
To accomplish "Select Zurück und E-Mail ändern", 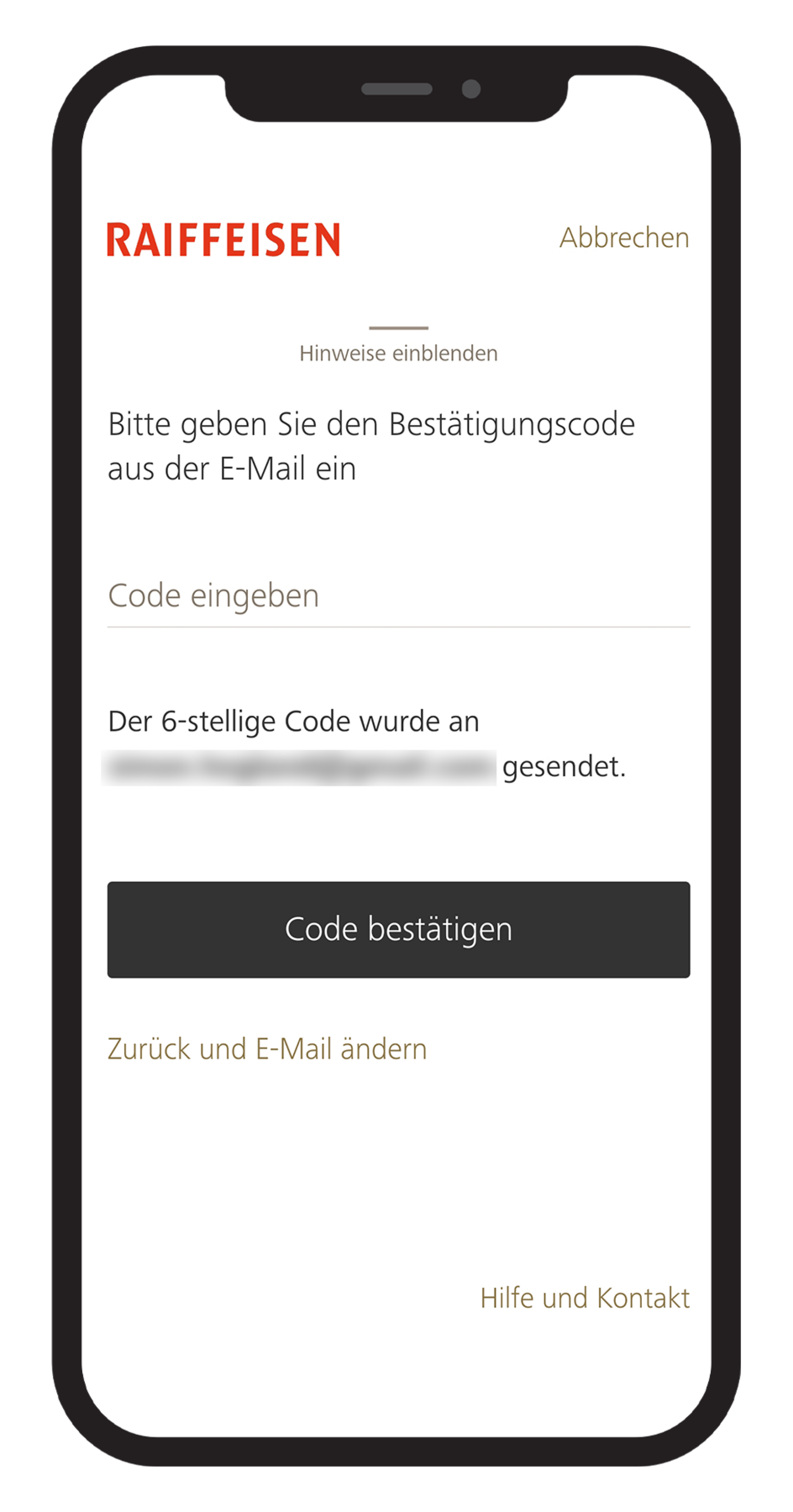I will pyautogui.click(x=267, y=1049).
